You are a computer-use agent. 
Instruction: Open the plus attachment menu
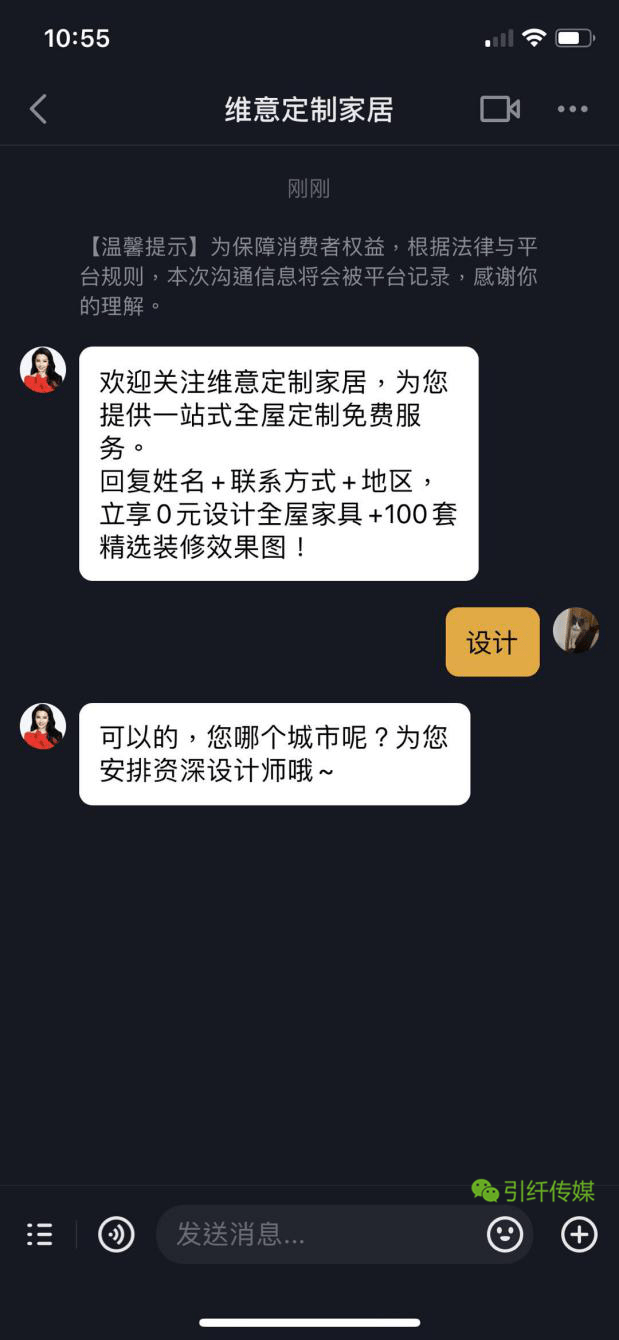(x=579, y=1235)
